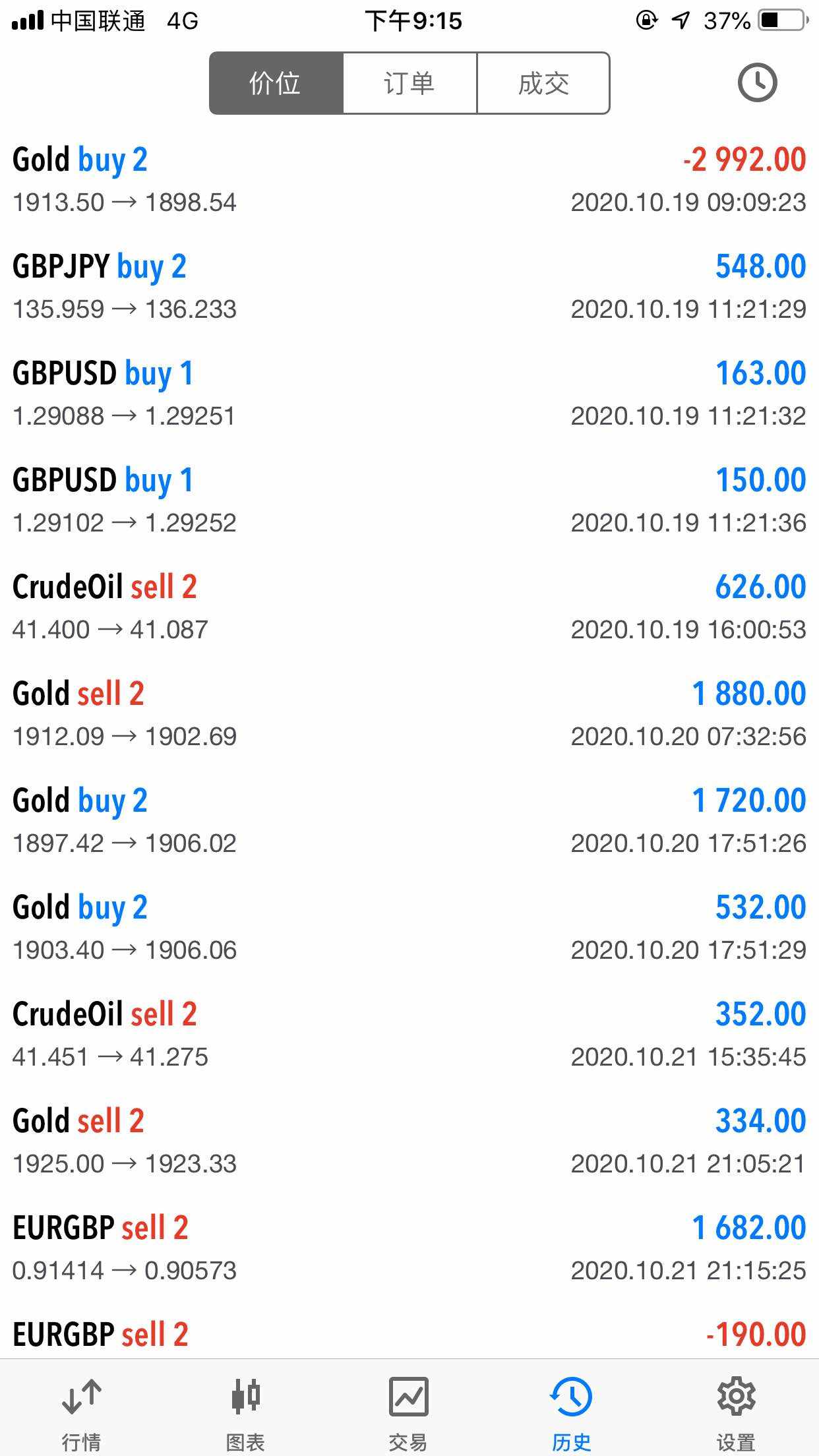Open Gold buy trade with 1 720.00 profit
The image size is (819, 1456).
(x=409, y=821)
